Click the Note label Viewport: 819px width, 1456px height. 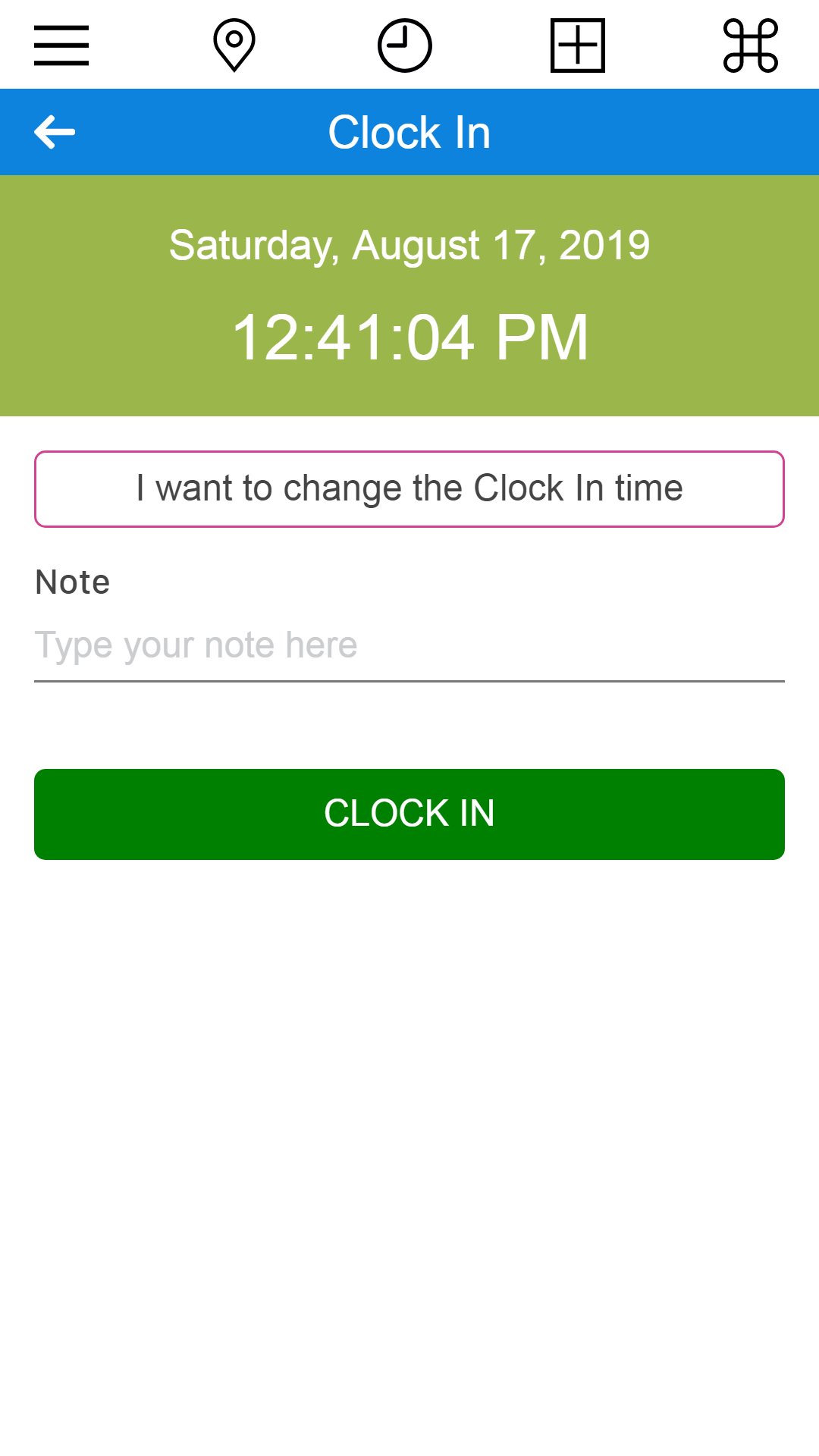tap(72, 581)
